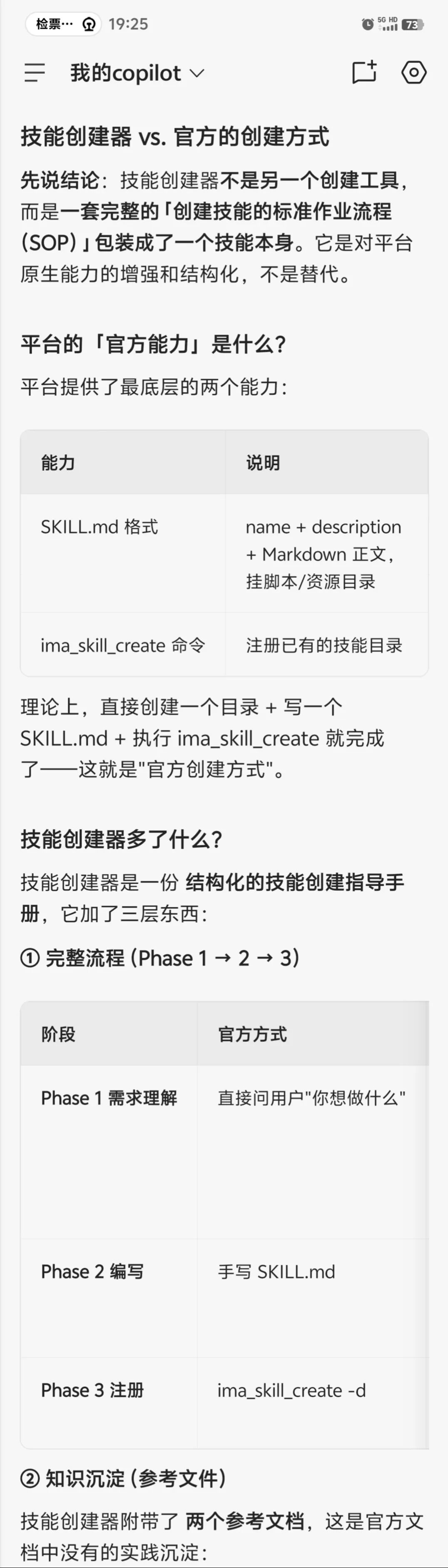The image size is (448, 1568).
Task: Open the hamburger menu drawer
Action: tap(35, 73)
